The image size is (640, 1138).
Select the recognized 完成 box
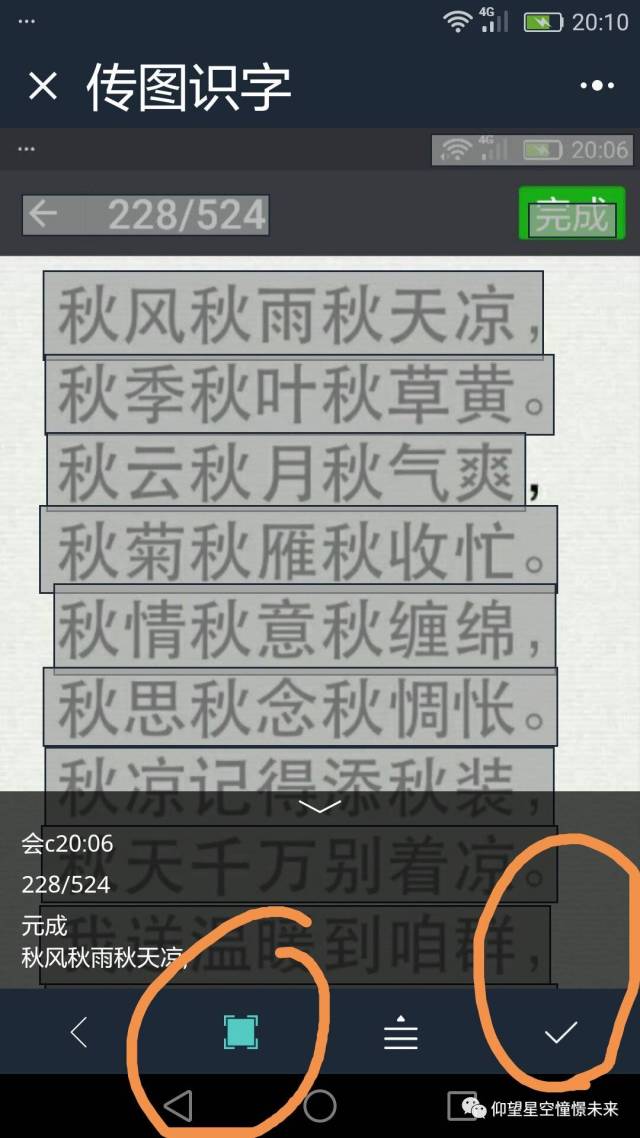(x=572, y=214)
